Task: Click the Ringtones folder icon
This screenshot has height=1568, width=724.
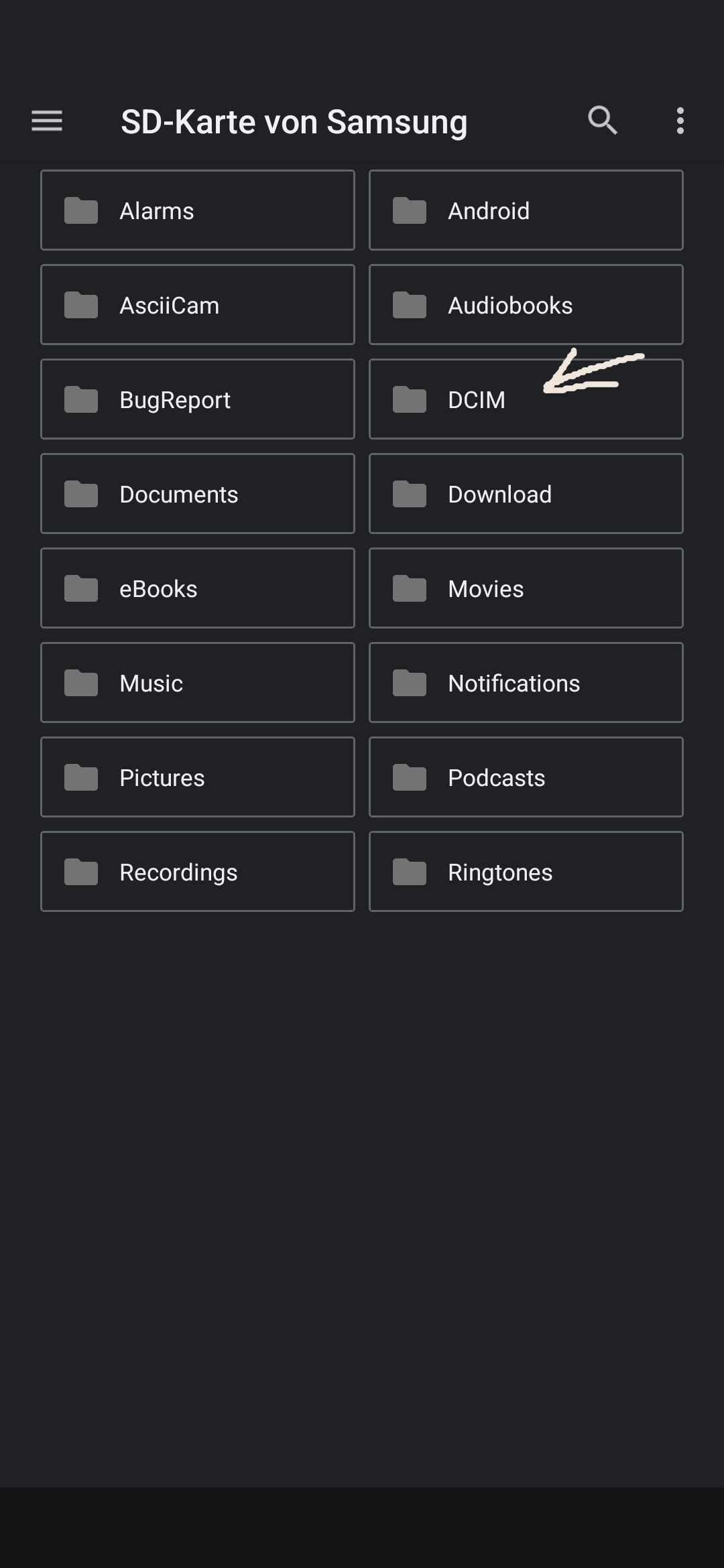Action: [409, 871]
